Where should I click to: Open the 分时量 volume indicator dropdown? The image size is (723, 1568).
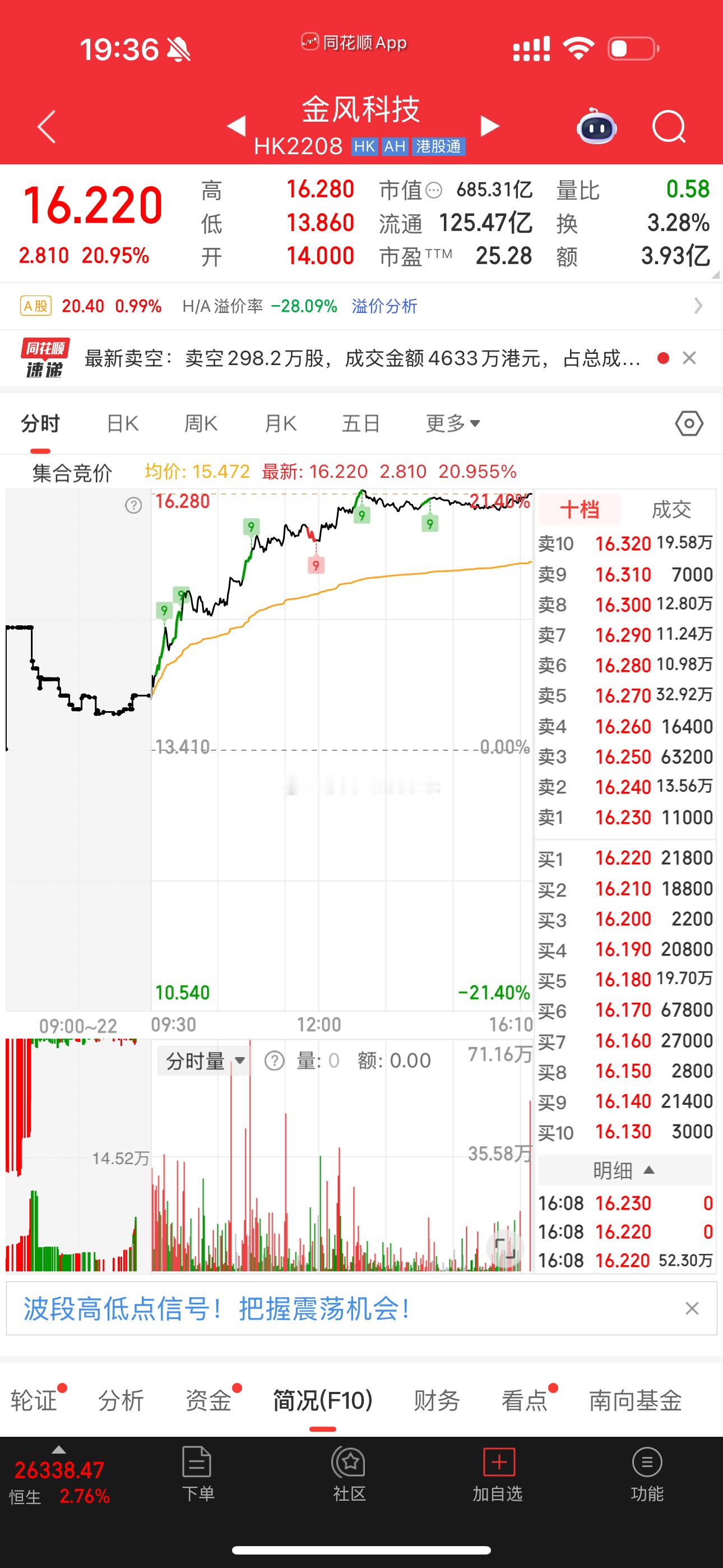[x=203, y=1059]
